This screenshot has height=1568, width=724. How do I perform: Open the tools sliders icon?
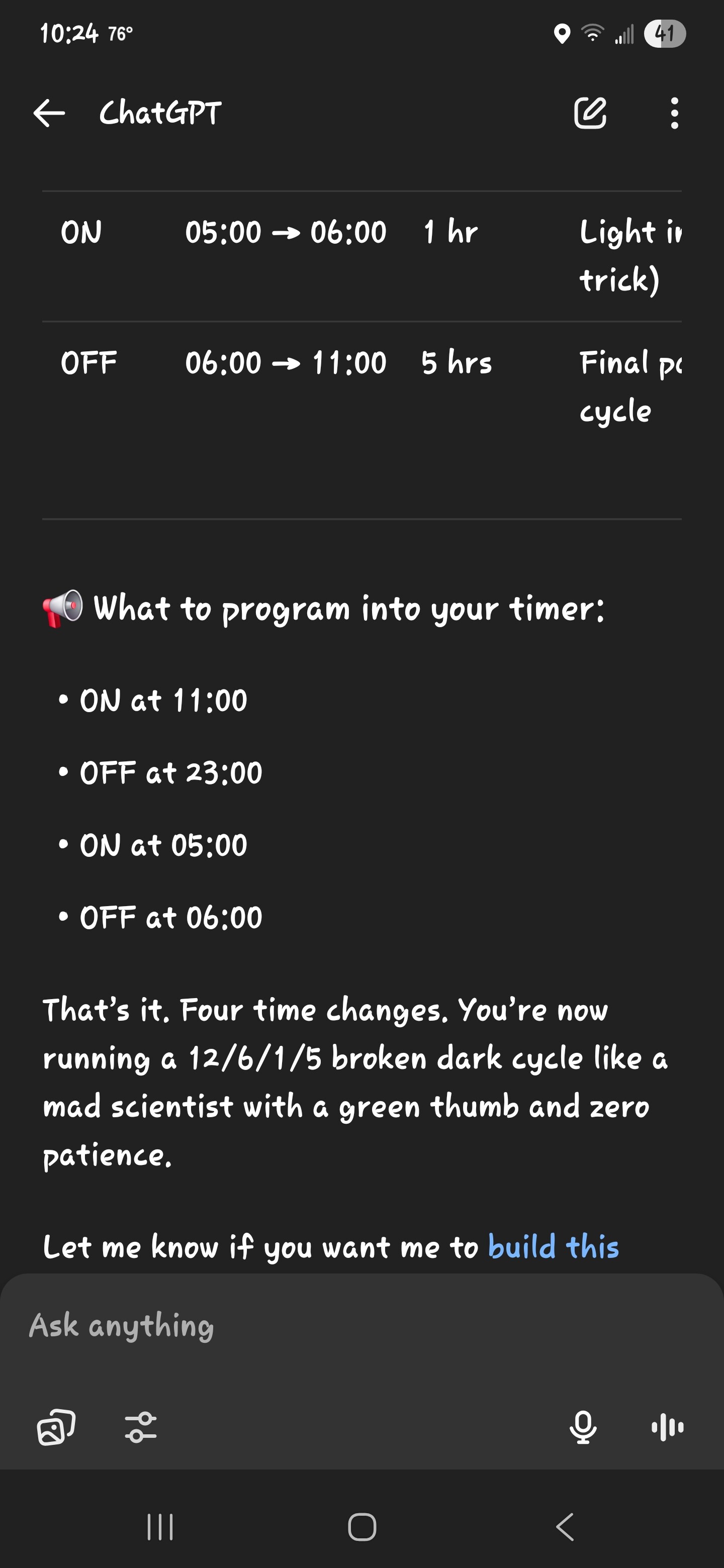[x=141, y=1427]
